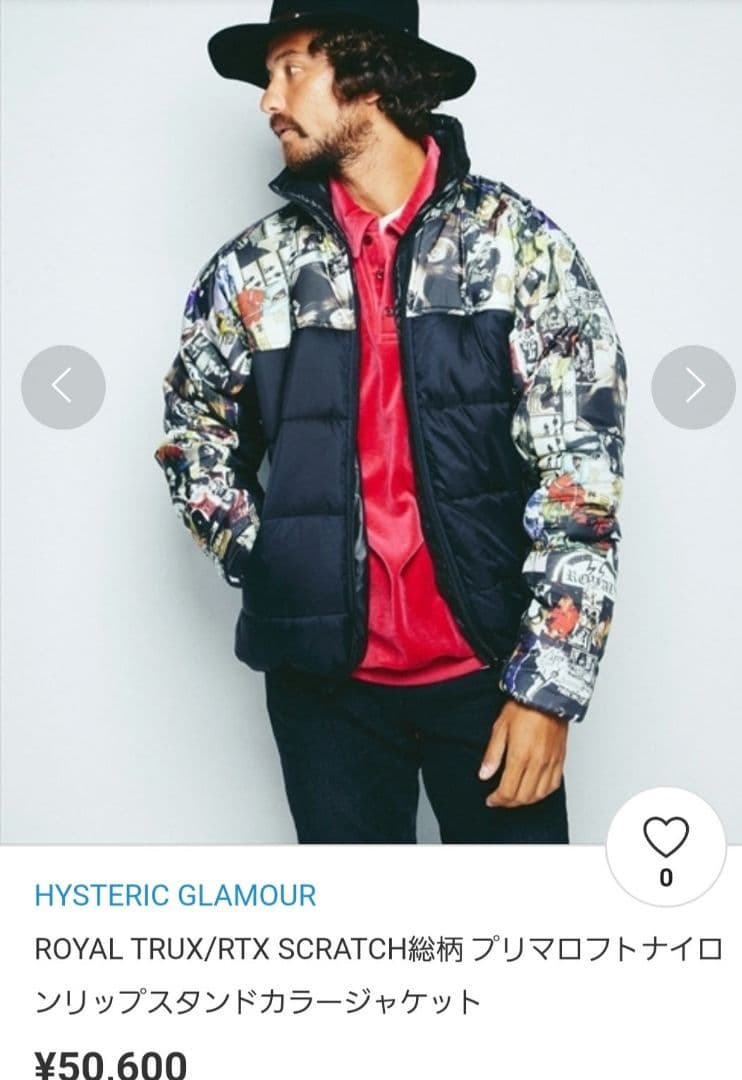This screenshot has width=742, height=1080.
Task: Show the next product image
Action: pos(693,387)
